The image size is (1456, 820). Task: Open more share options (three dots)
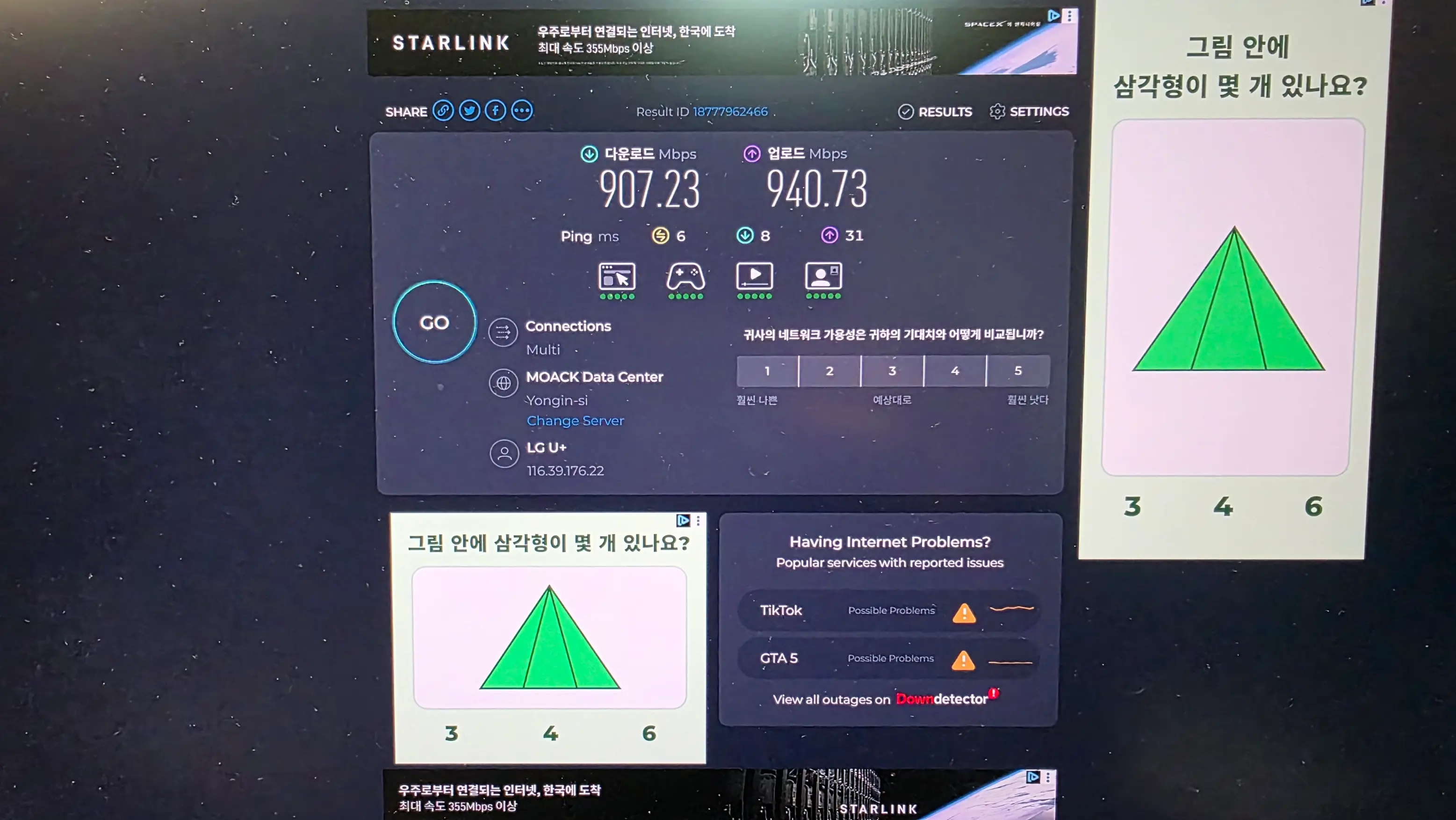tap(522, 111)
